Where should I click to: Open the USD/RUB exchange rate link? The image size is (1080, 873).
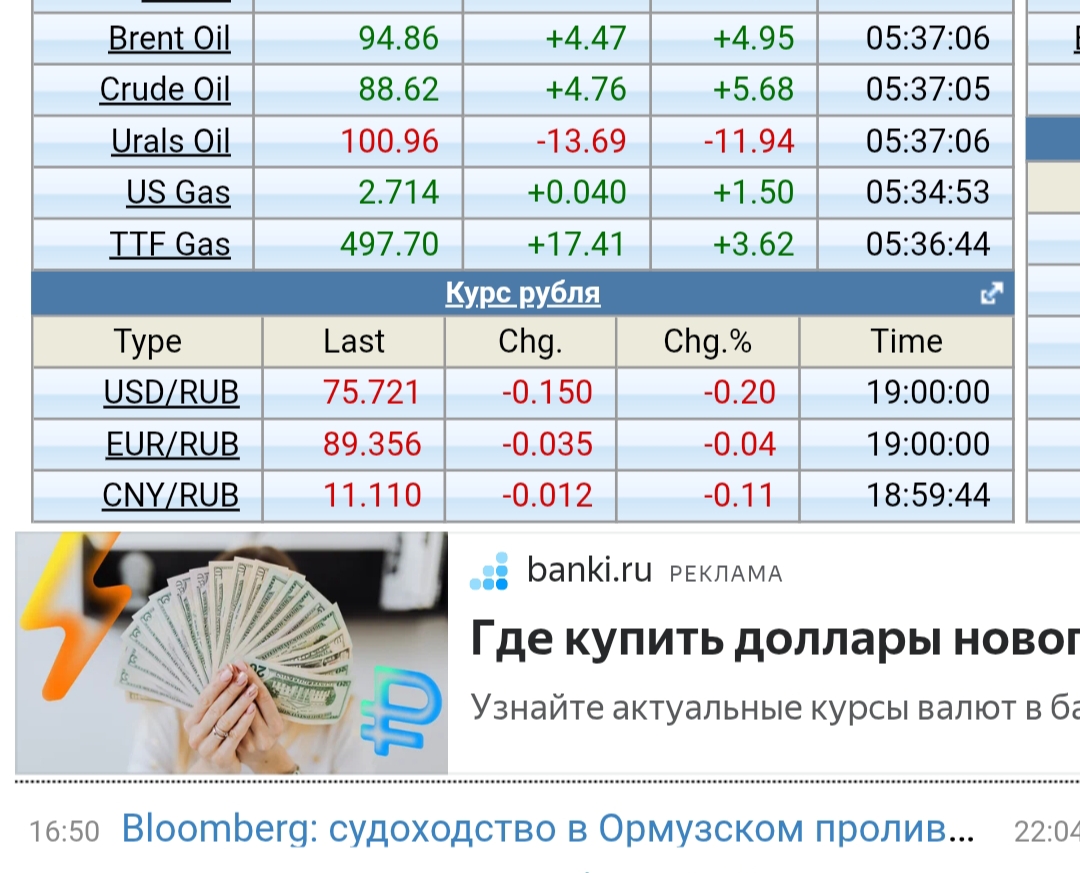pos(171,392)
